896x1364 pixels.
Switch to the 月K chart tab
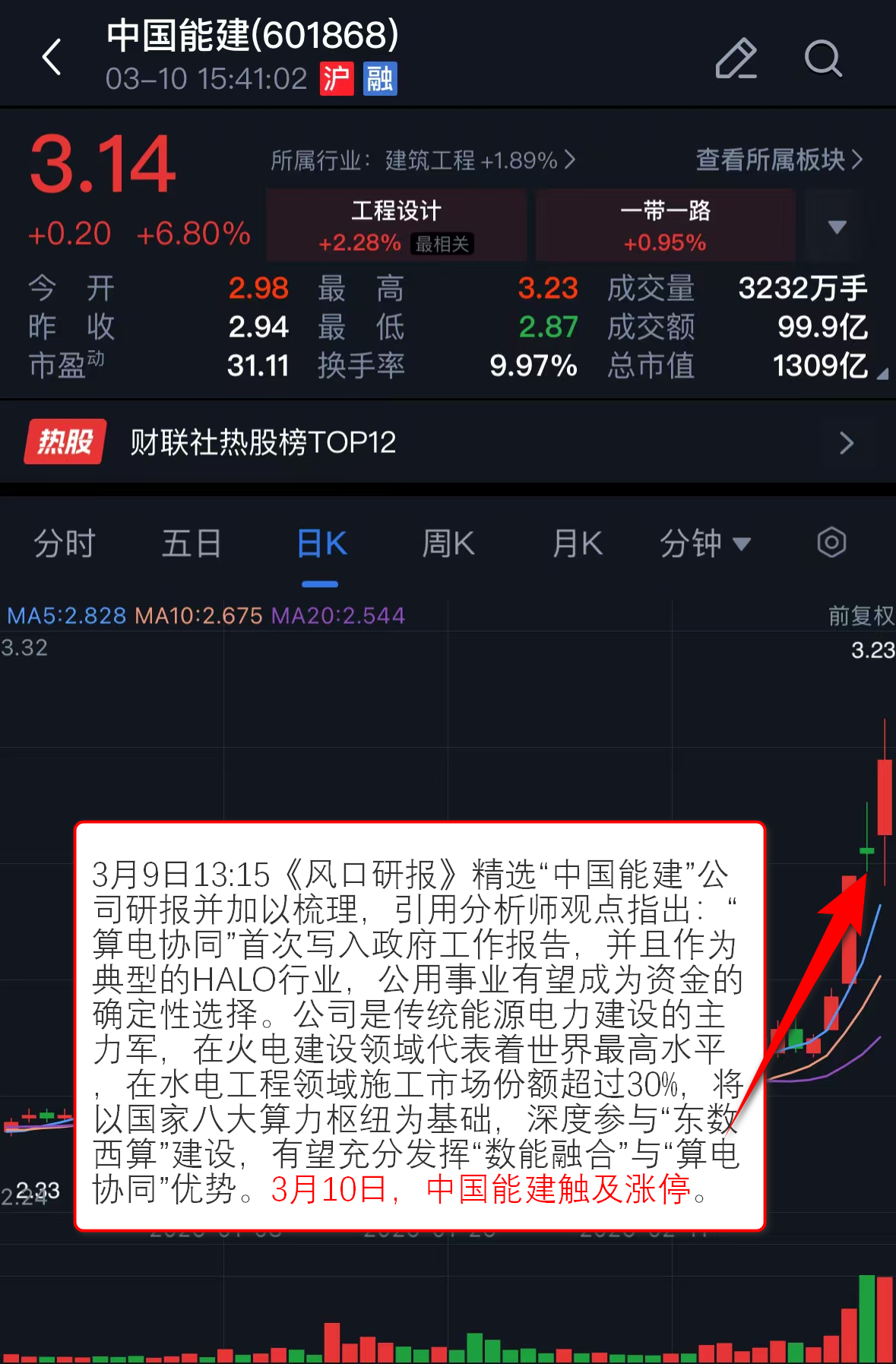pos(577,544)
